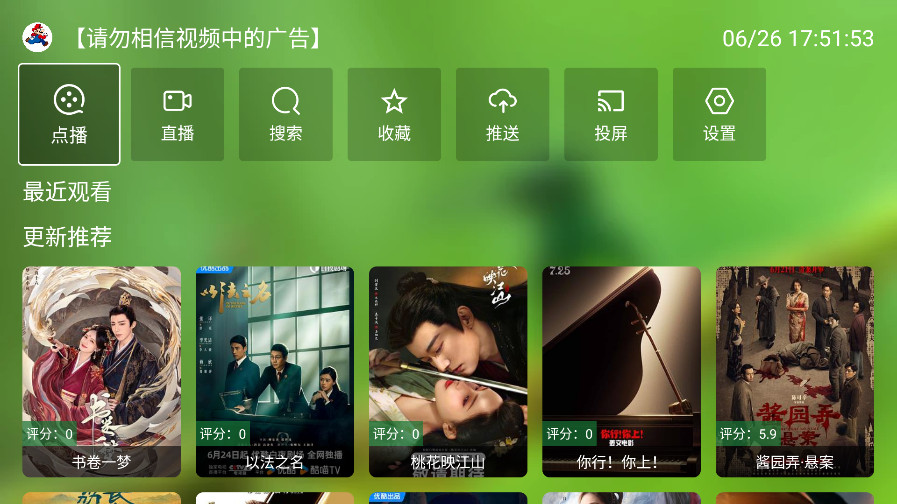Start 投屏 screen casting
Viewport: 897px width, 504px height.
611,114
